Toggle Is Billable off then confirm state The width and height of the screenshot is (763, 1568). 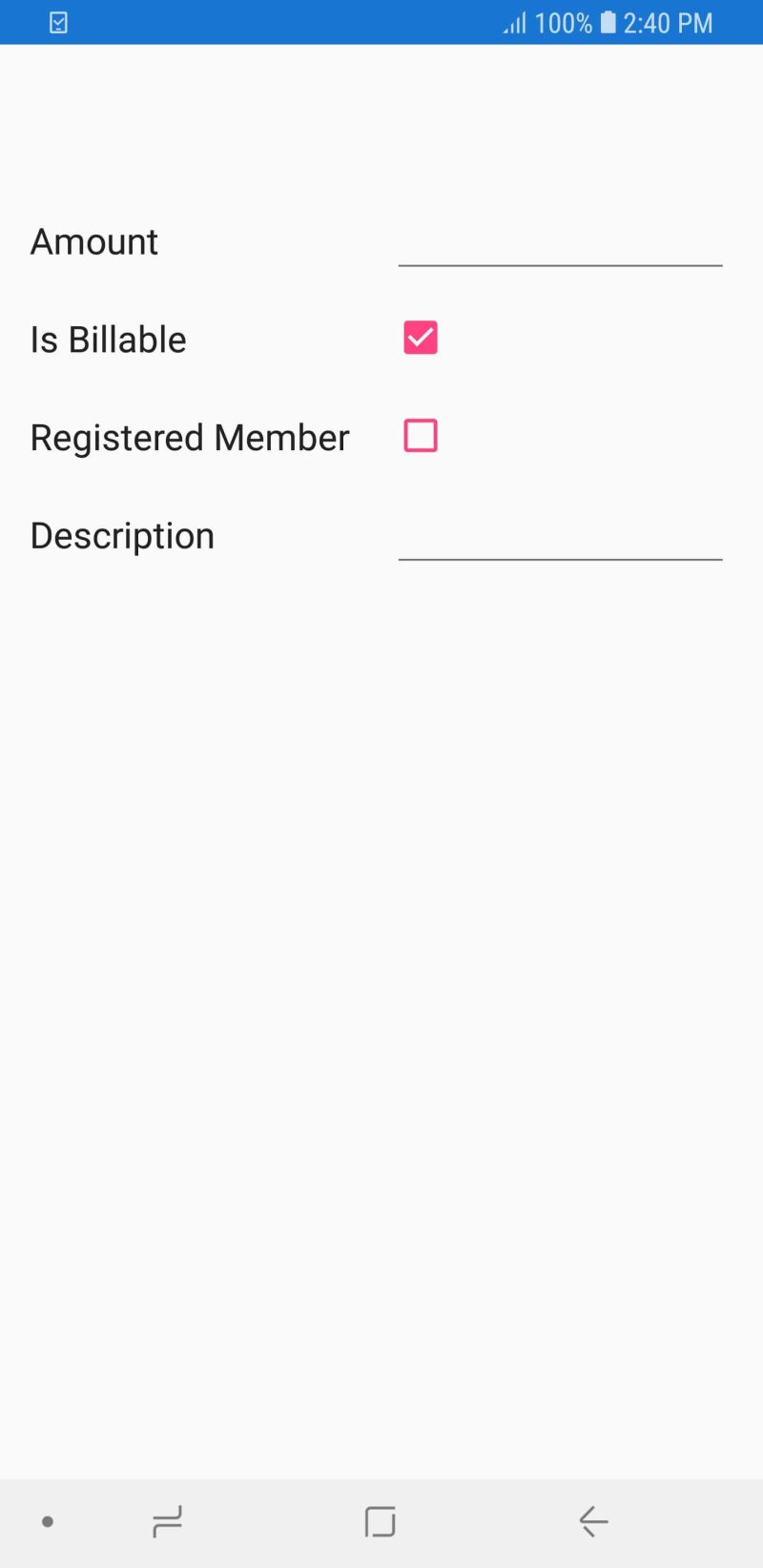coord(419,337)
